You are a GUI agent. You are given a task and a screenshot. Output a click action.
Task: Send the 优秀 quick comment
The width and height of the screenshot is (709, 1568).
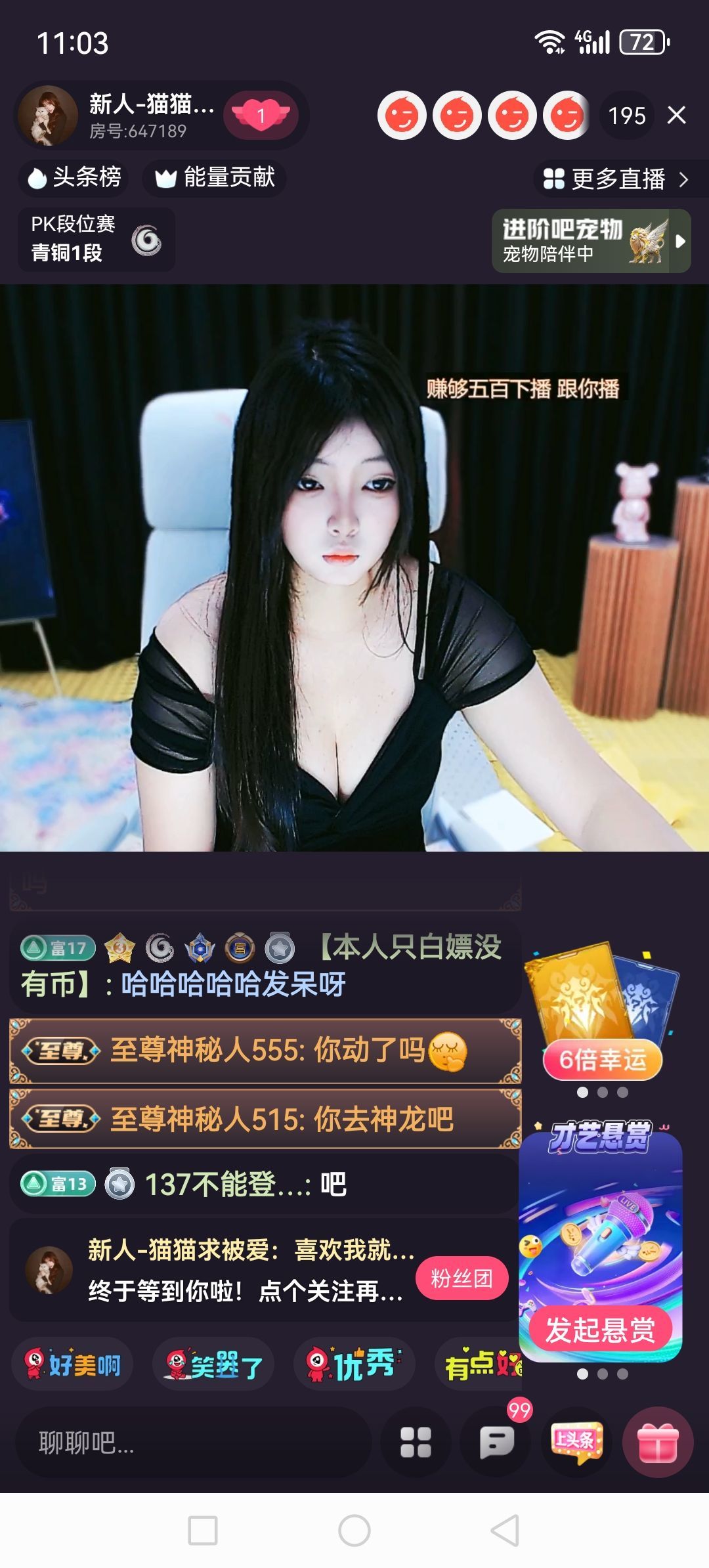(354, 1365)
